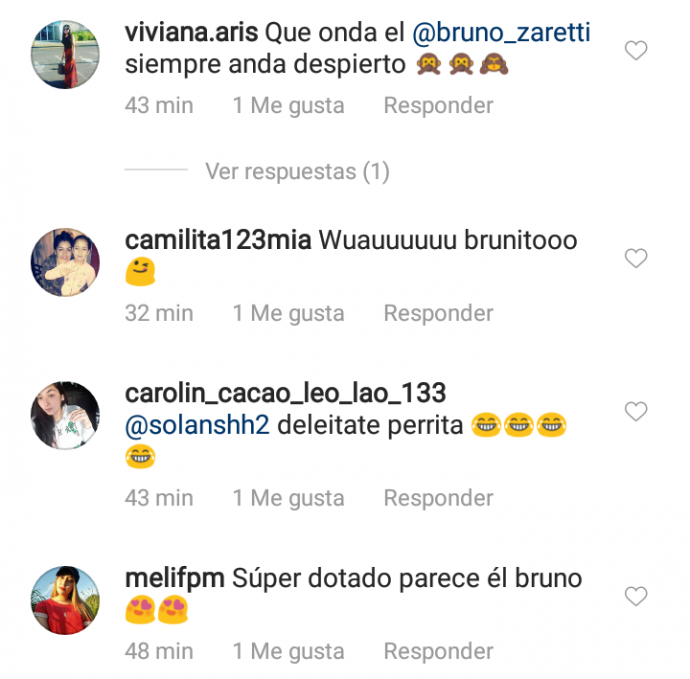Like viviana.aris's comment
Viewport: 690px width, 679px height.
636,50
